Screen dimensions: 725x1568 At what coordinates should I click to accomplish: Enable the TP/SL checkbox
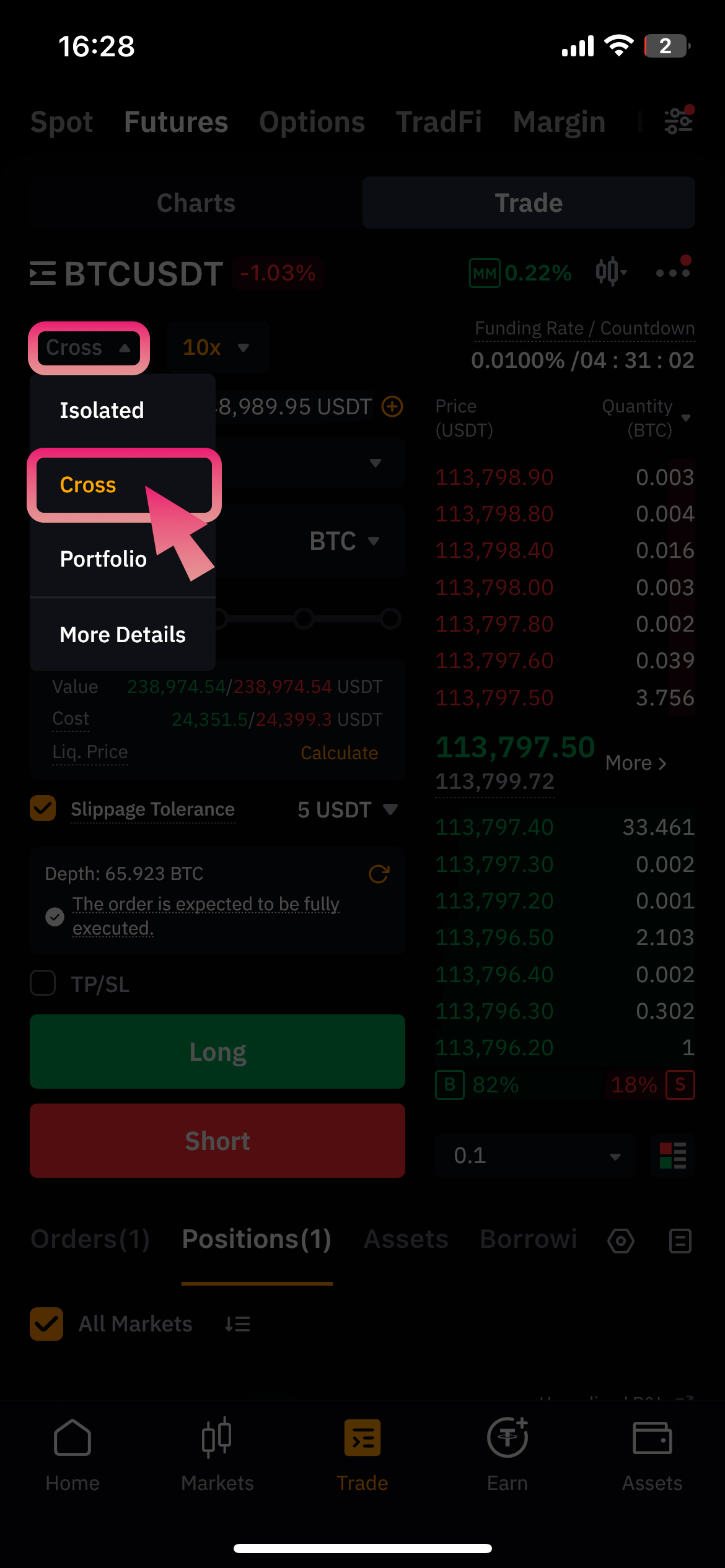coord(42,983)
